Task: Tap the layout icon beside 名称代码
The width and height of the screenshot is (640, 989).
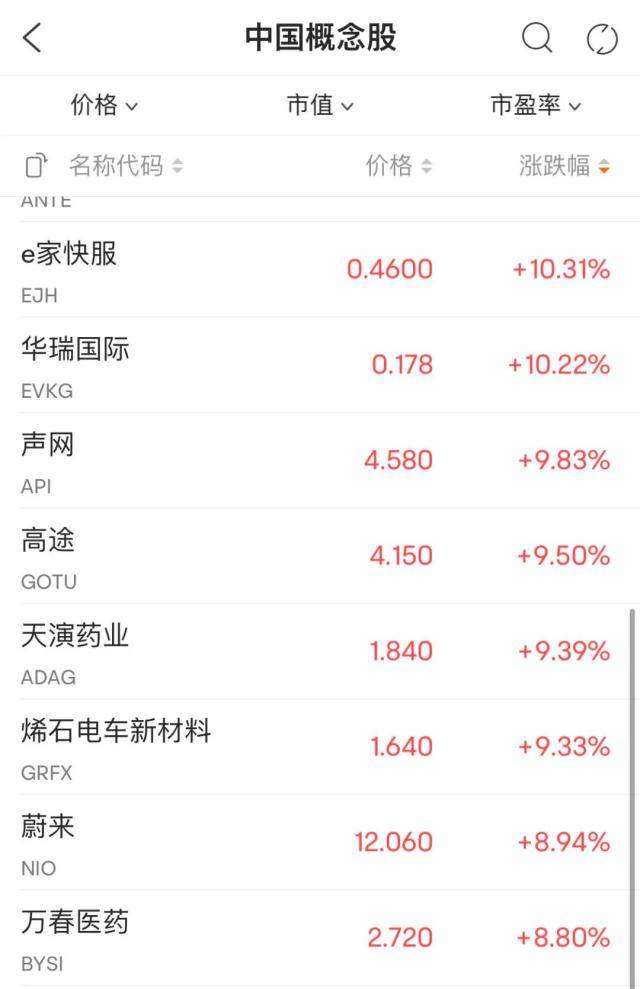Action: click(36, 166)
